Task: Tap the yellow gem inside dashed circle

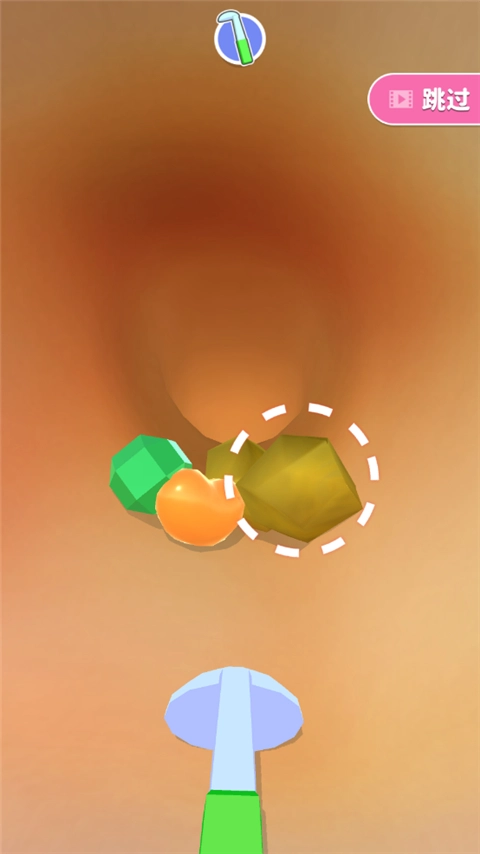Action: [299, 486]
